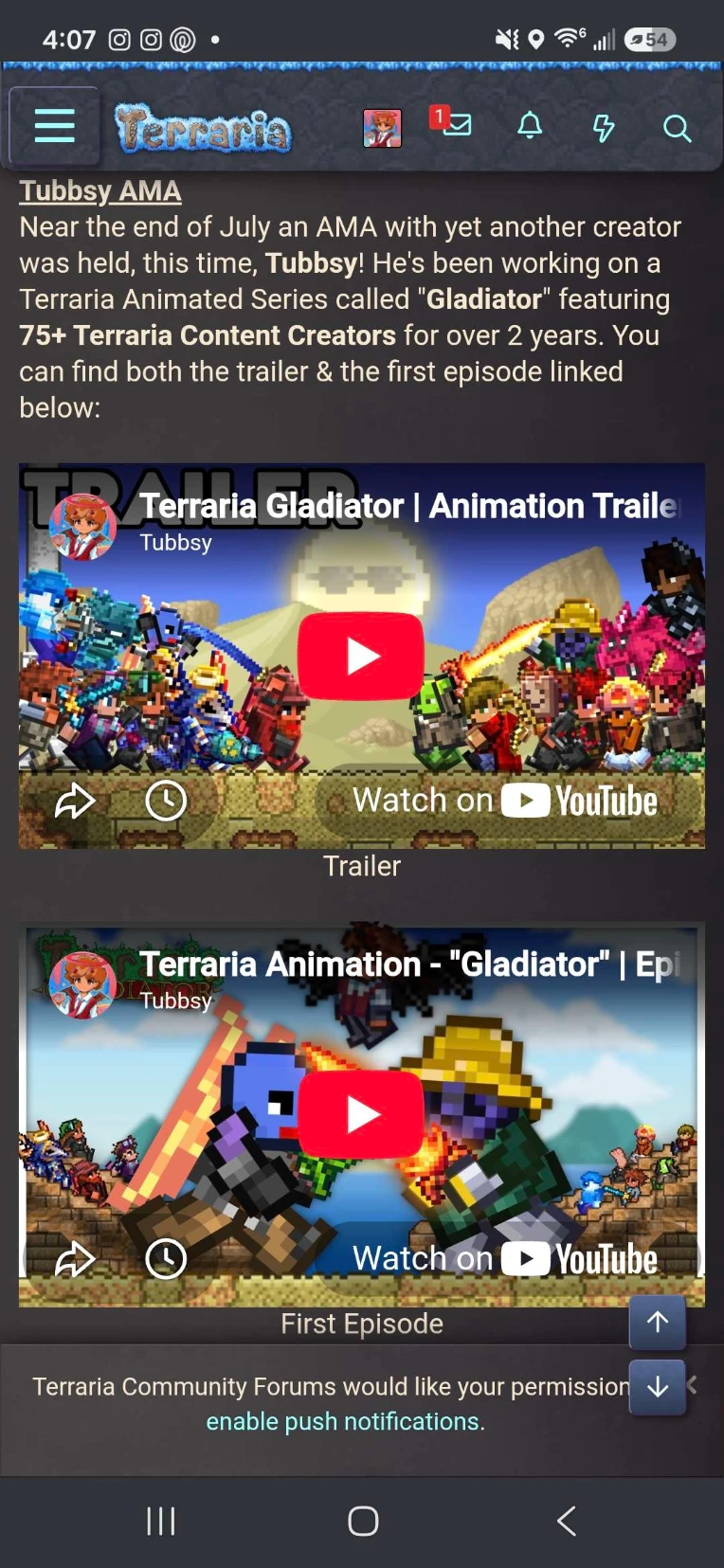Image resolution: width=724 pixels, height=1568 pixels.
Task: Add the Gladiator episode to Watch Later
Action: (x=166, y=1259)
